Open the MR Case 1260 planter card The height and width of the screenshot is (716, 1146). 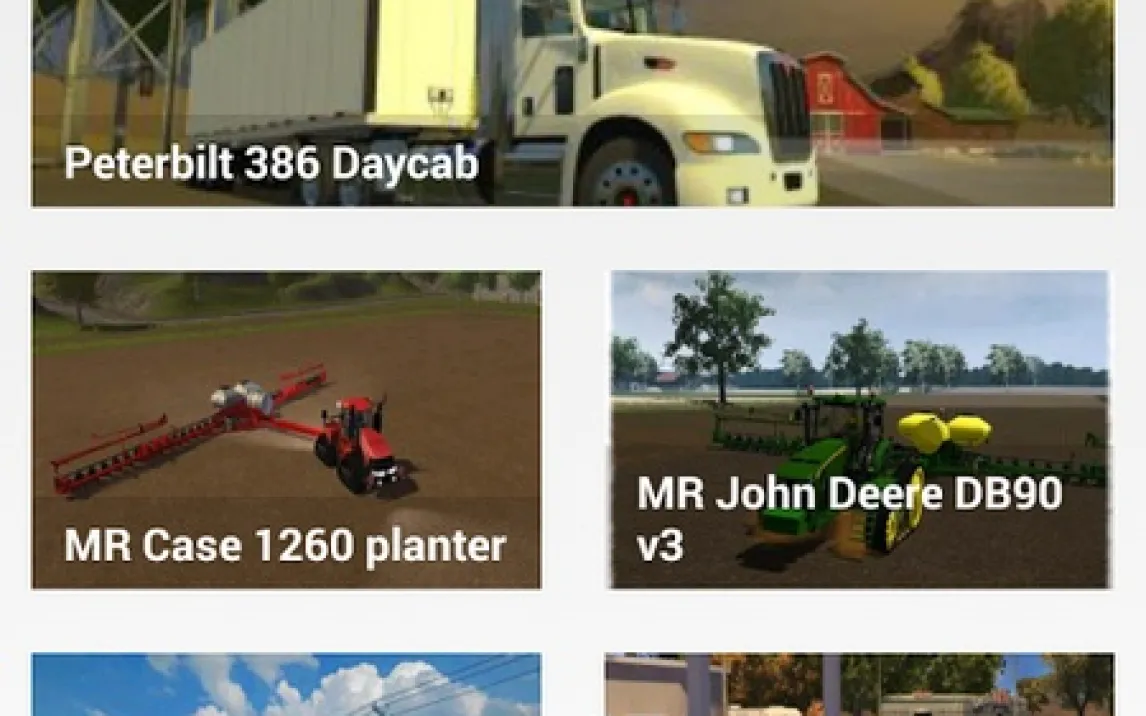coord(286,430)
